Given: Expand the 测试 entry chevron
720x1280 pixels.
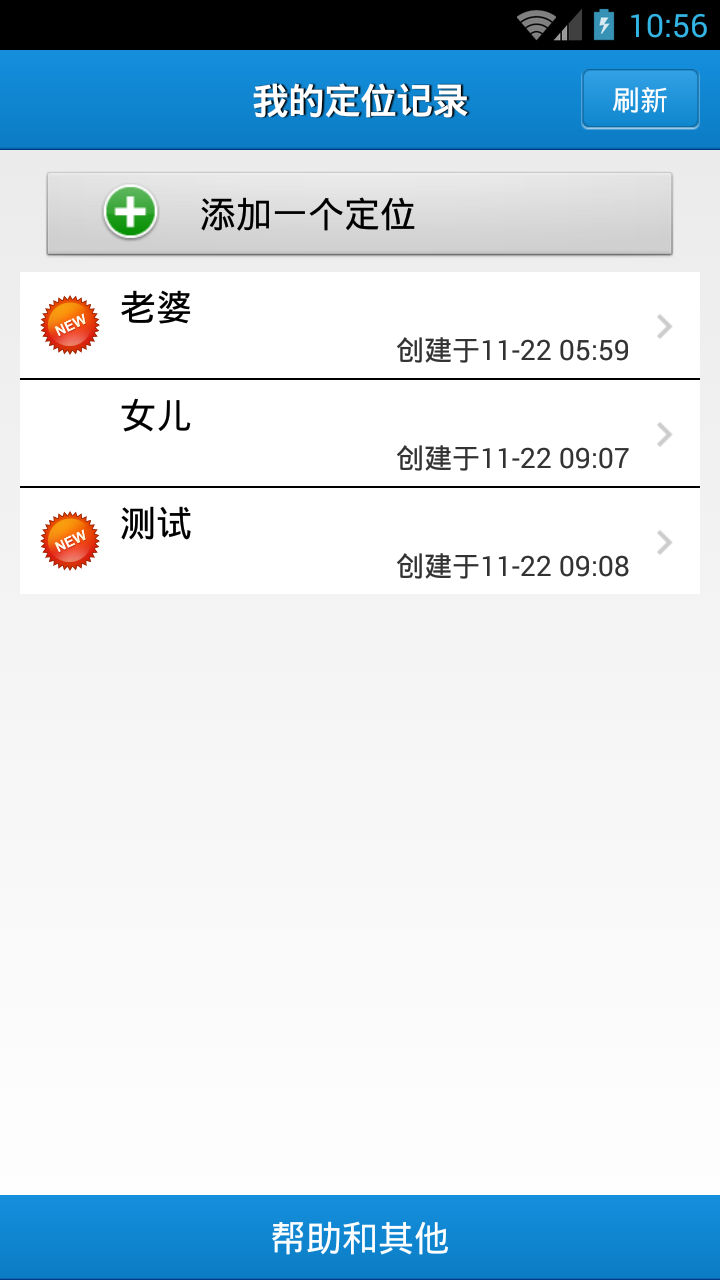Looking at the screenshot, I should click(663, 541).
